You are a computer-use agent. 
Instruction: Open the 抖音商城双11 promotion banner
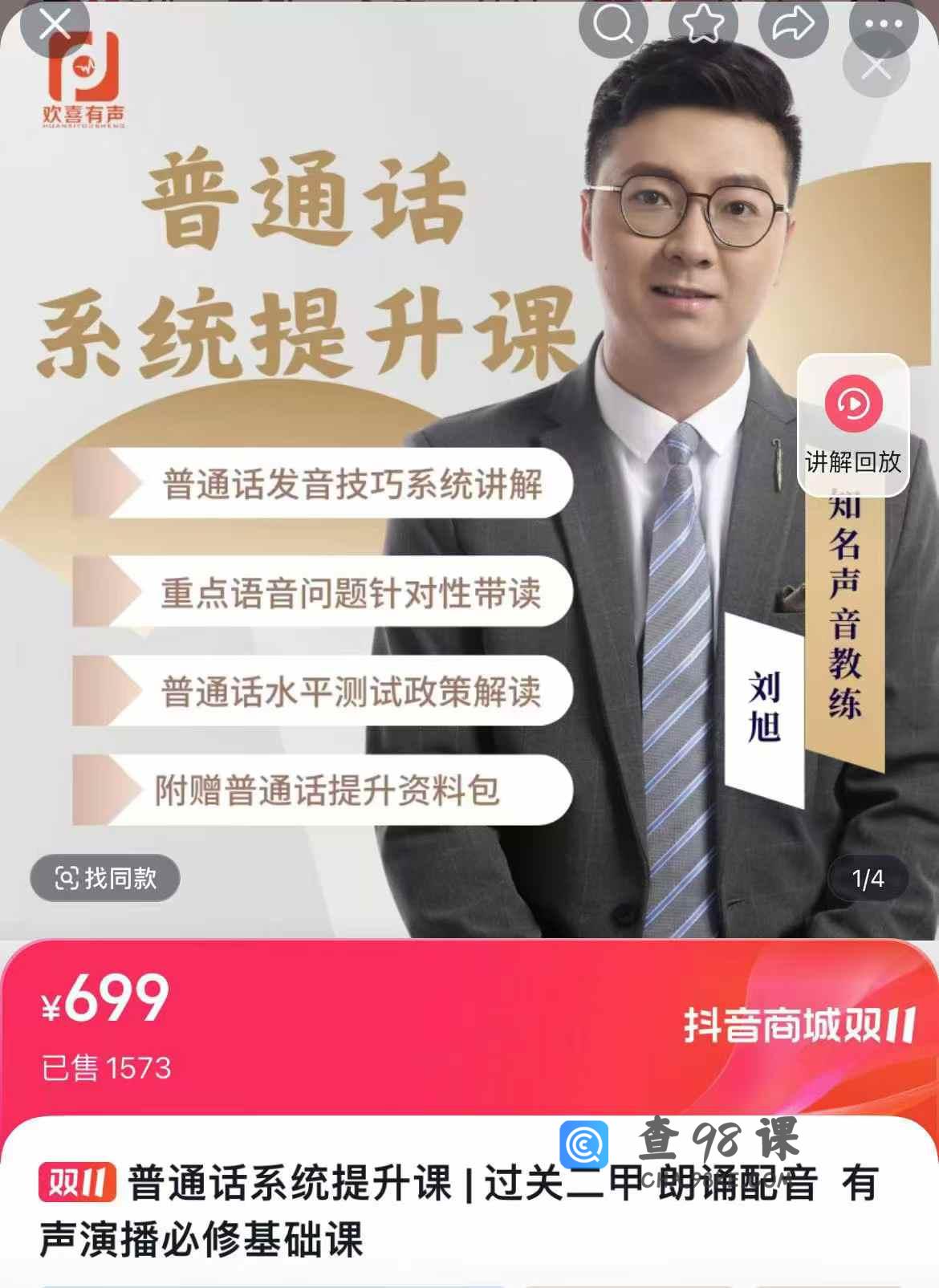(x=799, y=1026)
